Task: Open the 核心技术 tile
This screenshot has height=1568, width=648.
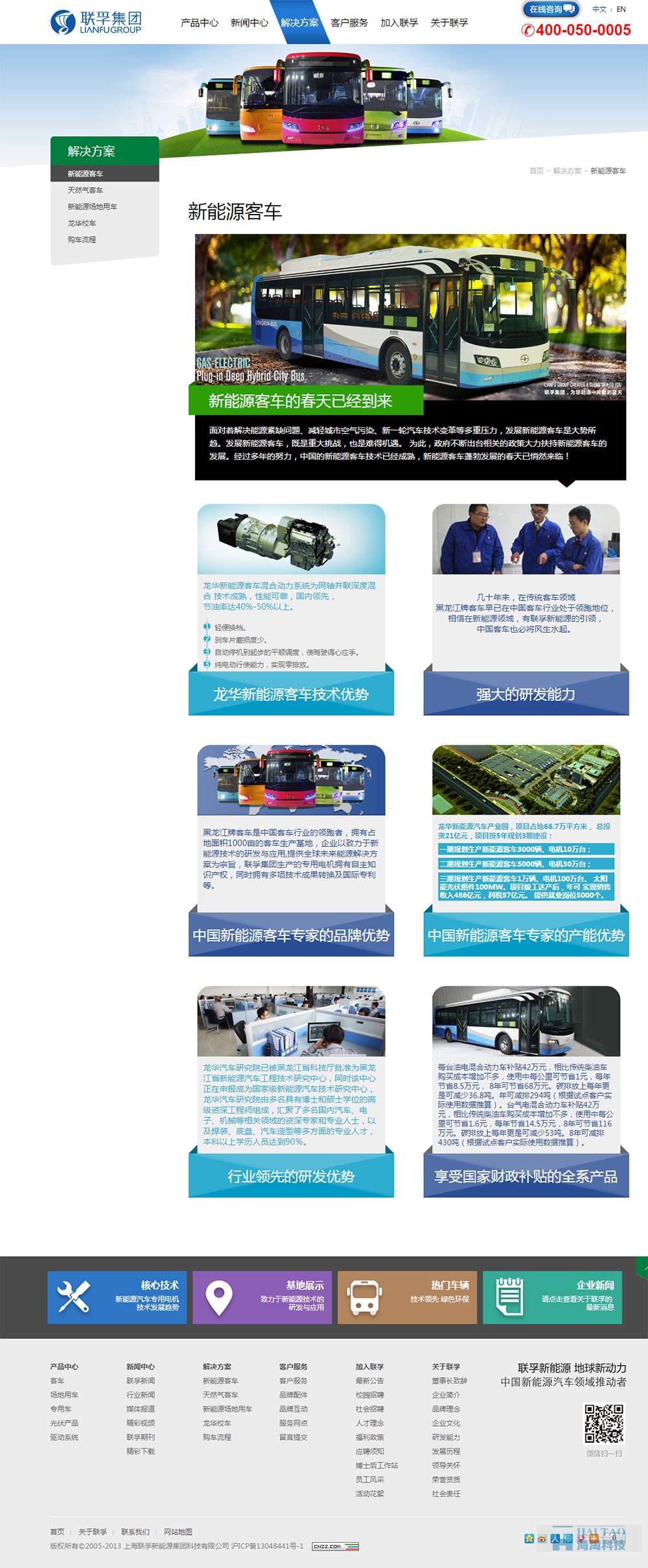Action: point(117,1298)
